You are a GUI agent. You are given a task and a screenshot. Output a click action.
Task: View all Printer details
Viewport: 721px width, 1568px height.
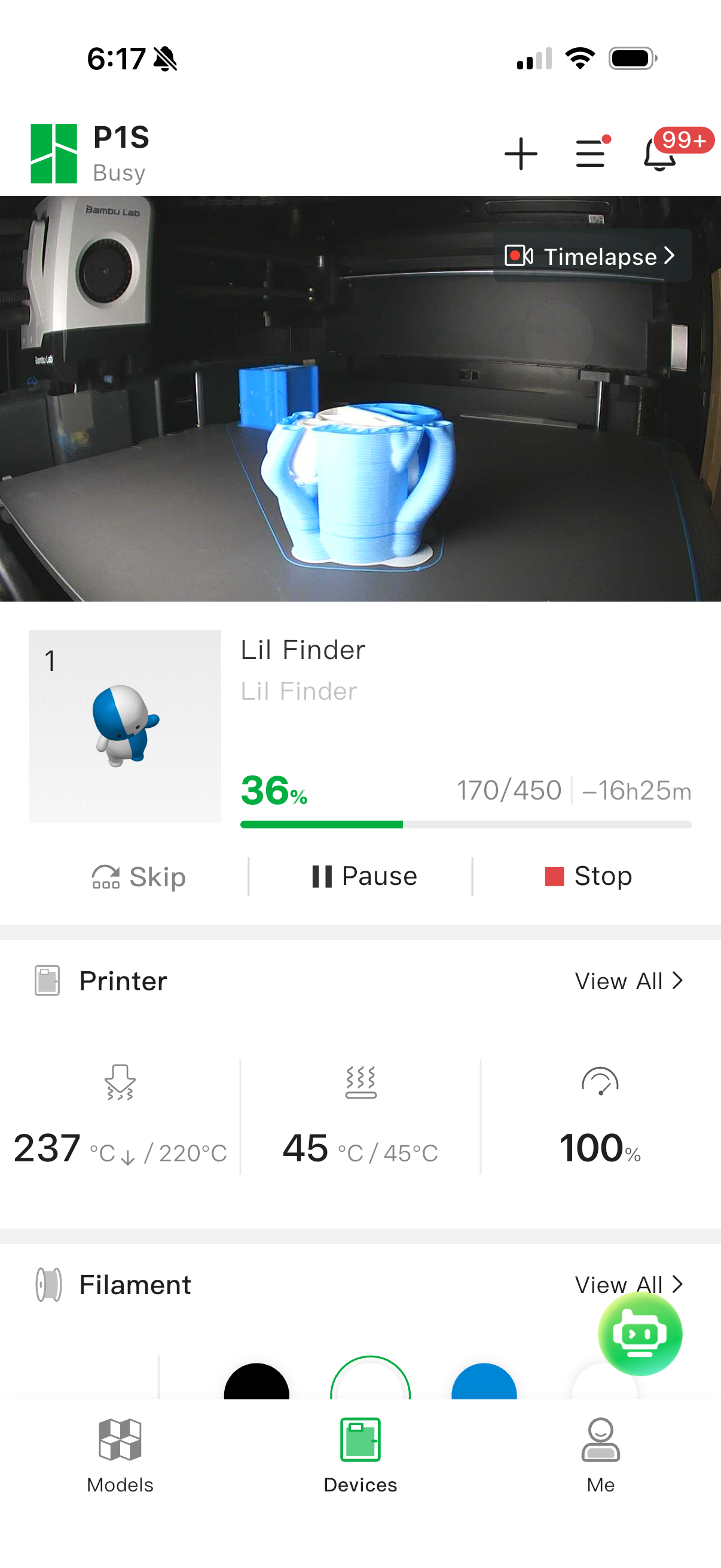628,981
